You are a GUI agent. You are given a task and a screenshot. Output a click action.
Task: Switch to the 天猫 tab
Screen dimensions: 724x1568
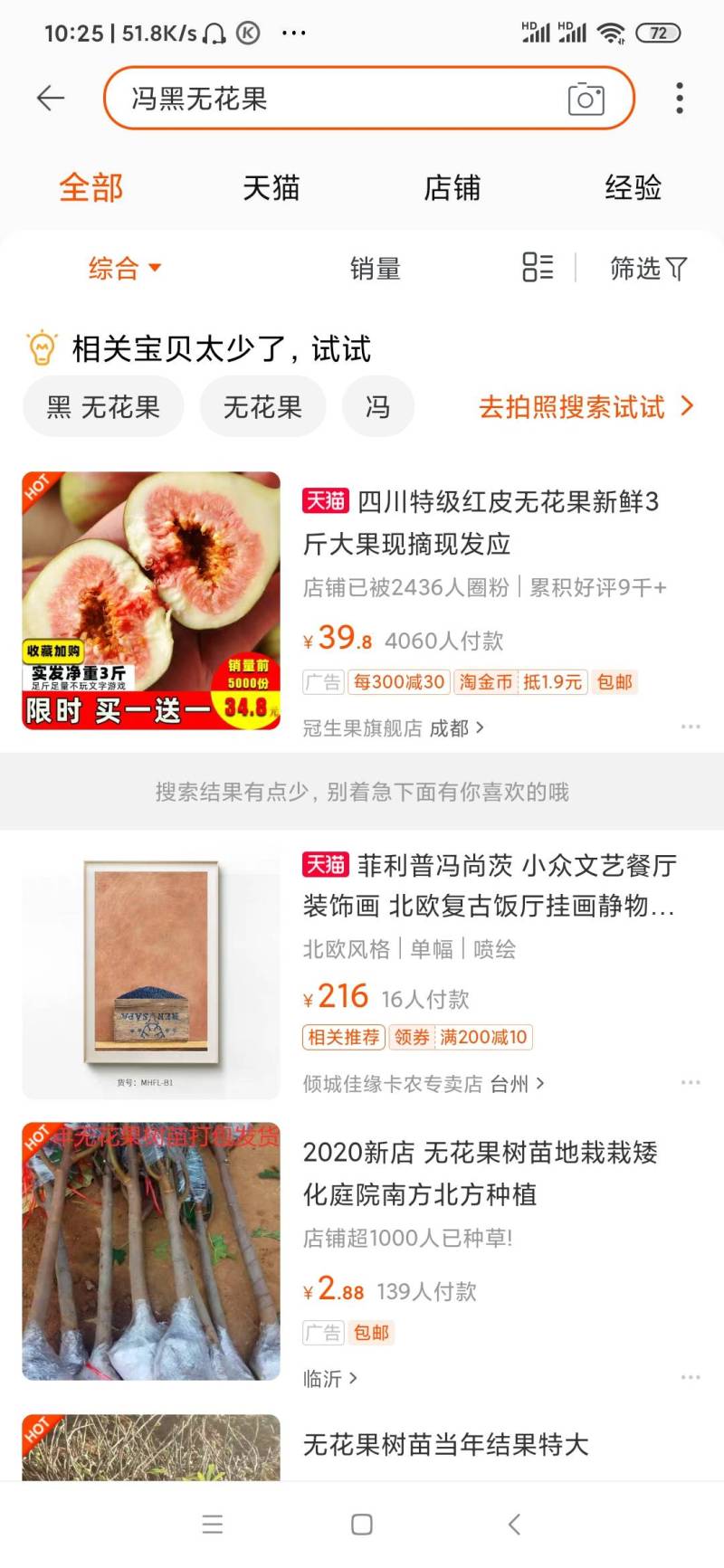271,188
